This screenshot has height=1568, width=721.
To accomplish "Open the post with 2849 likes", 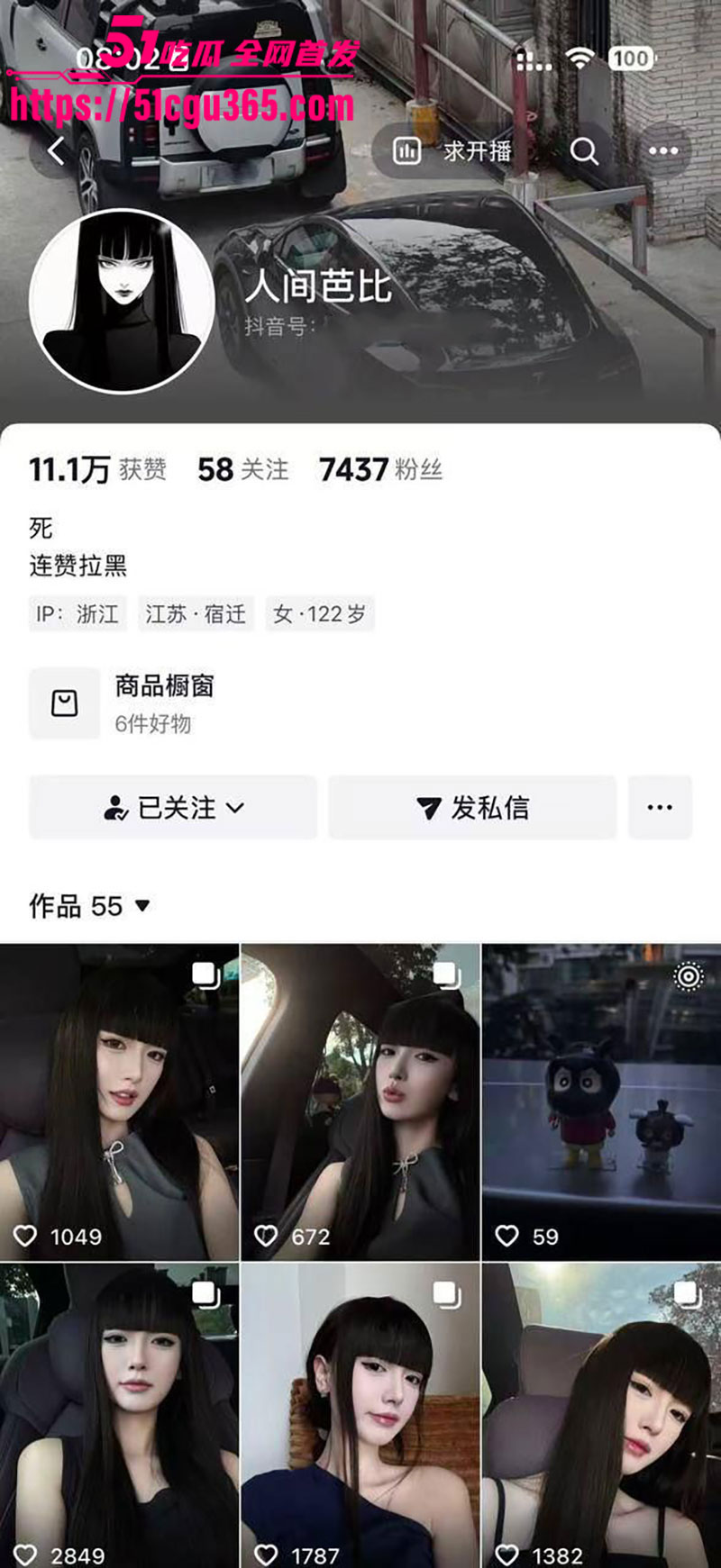I will (x=119, y=1414).
